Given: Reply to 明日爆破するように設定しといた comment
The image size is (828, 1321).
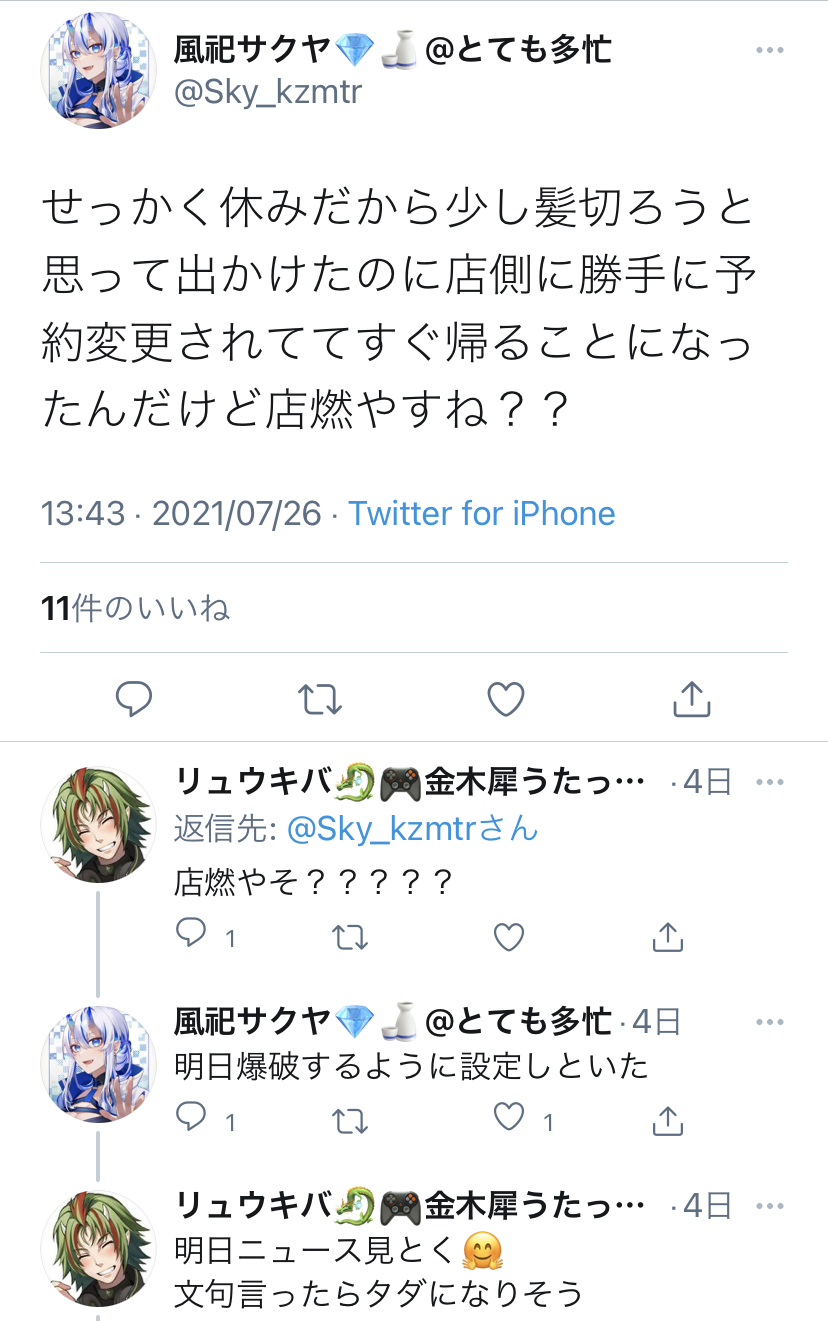Looking at the screenshot, I should click(191, 1117).
